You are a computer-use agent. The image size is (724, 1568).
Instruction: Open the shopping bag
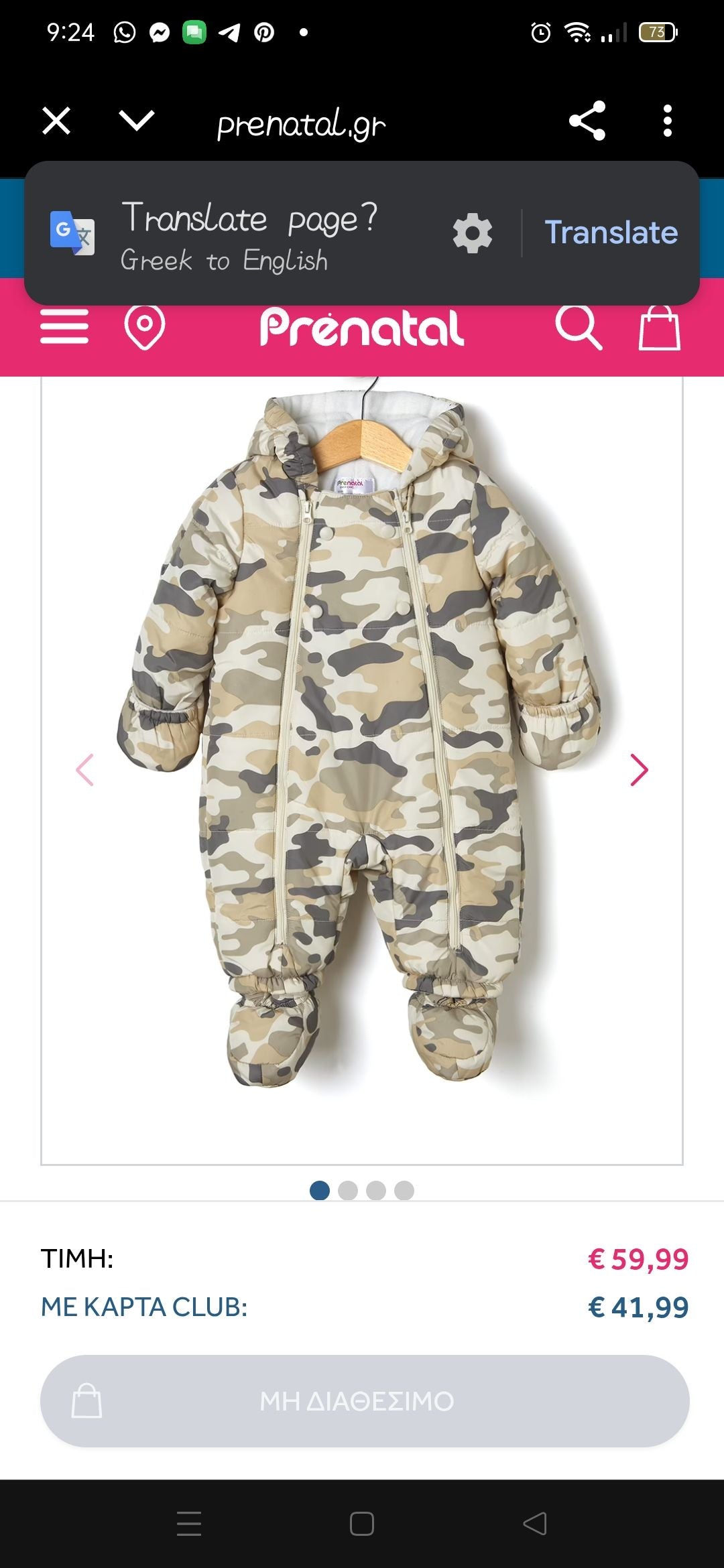(x=659, y=327)
